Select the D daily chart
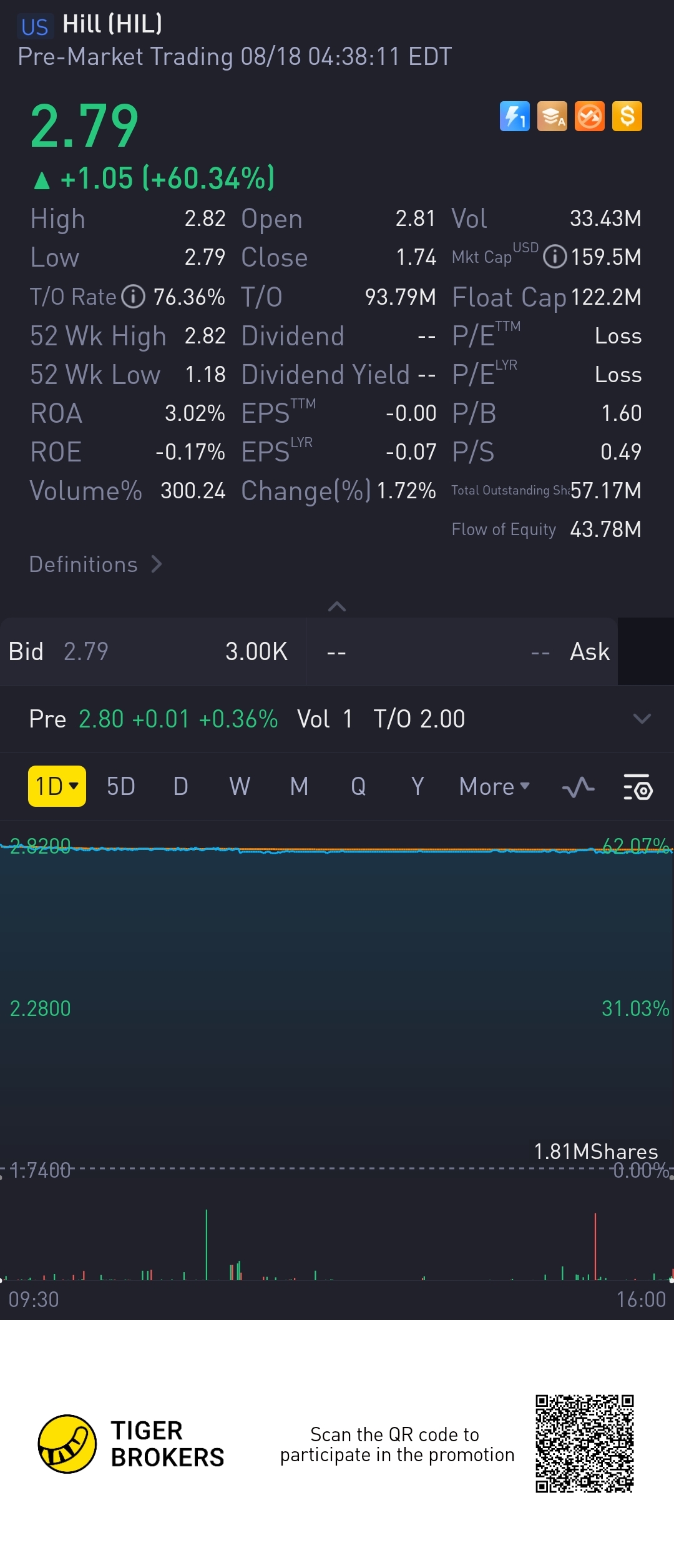This screenshot has width=674, height=1568. coord(180,786)
